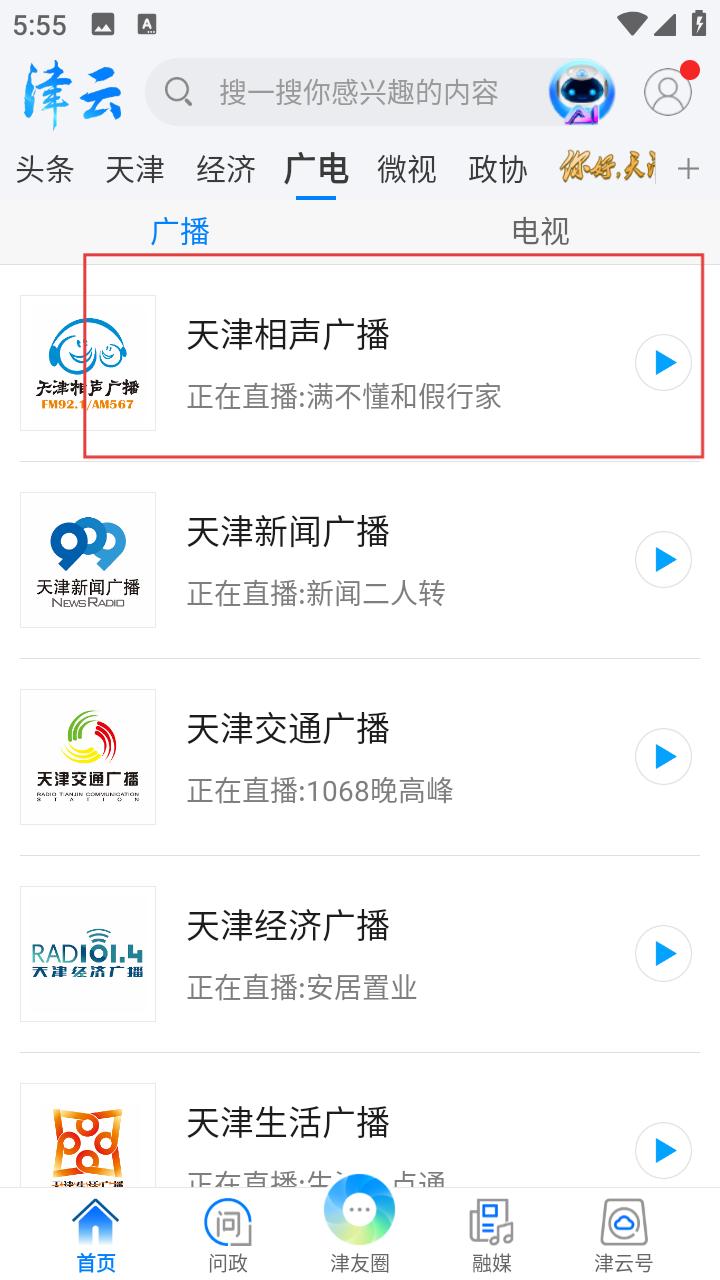This screenshot has height=1280, width=720.
Task: Switch to the 头条 tab
Action: tap(45, 169)
